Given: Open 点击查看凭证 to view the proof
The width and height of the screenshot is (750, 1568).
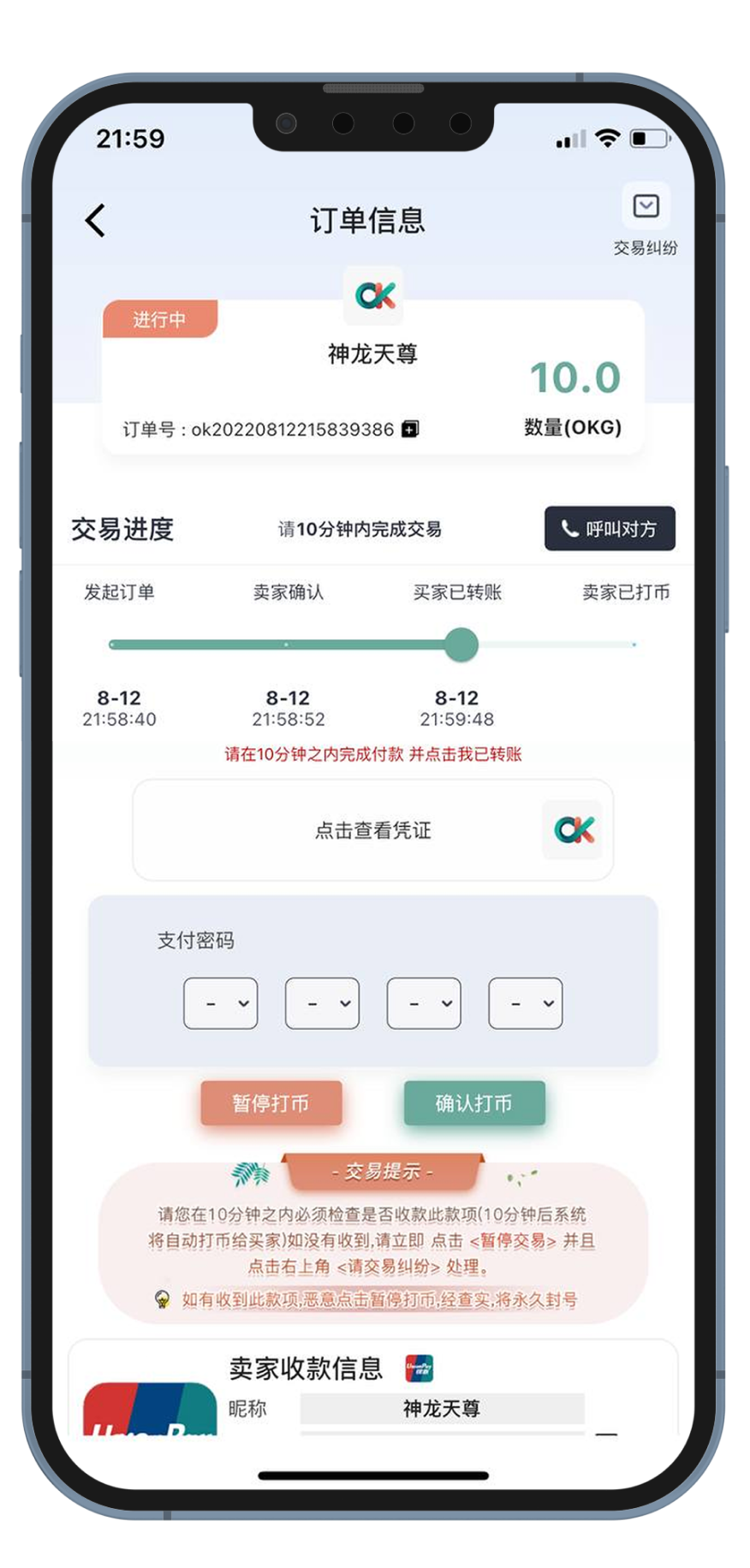Looking at the screenshot, I should pos(373,830).
